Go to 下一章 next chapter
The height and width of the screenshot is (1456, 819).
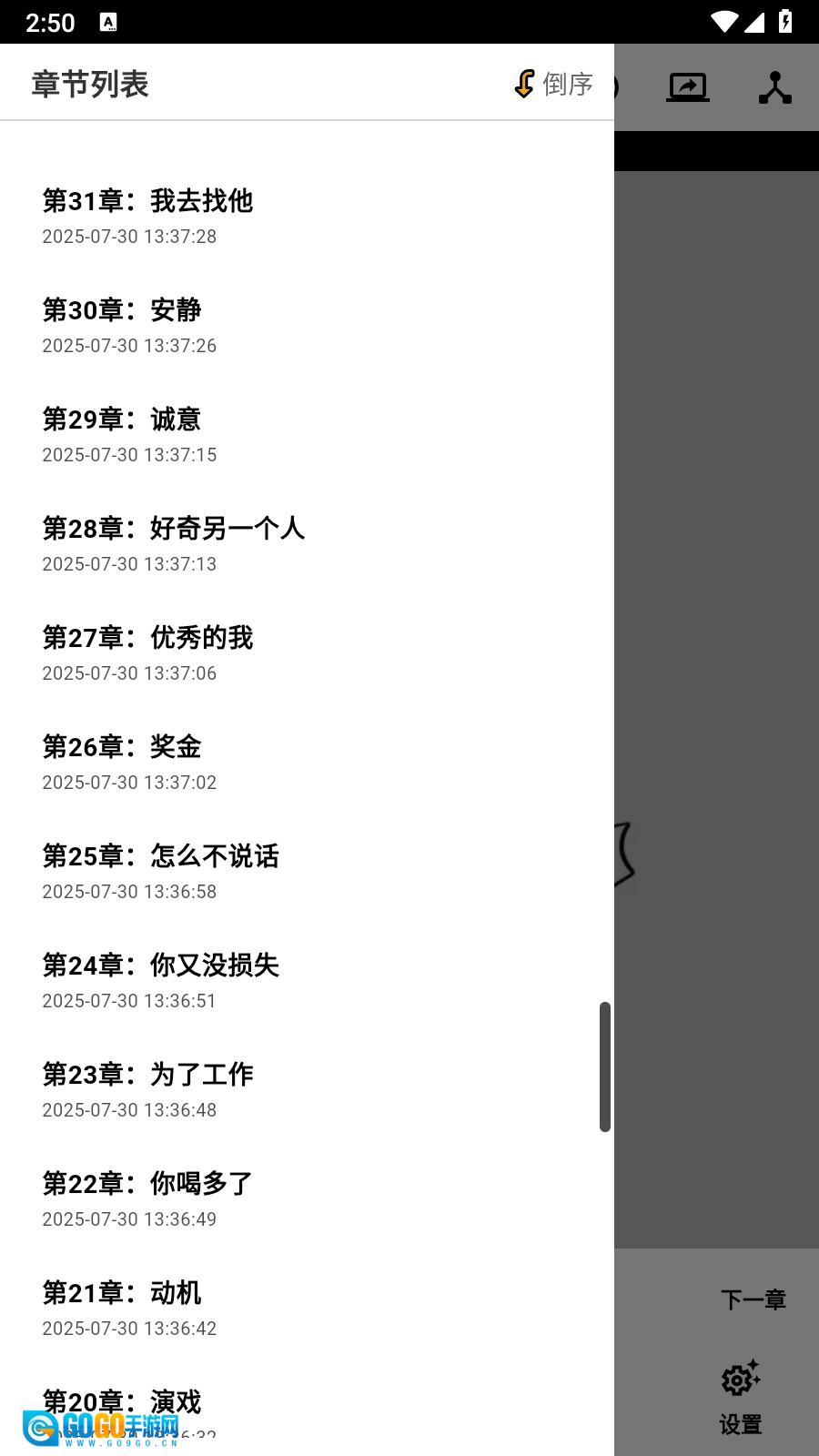pos(753,1299)
